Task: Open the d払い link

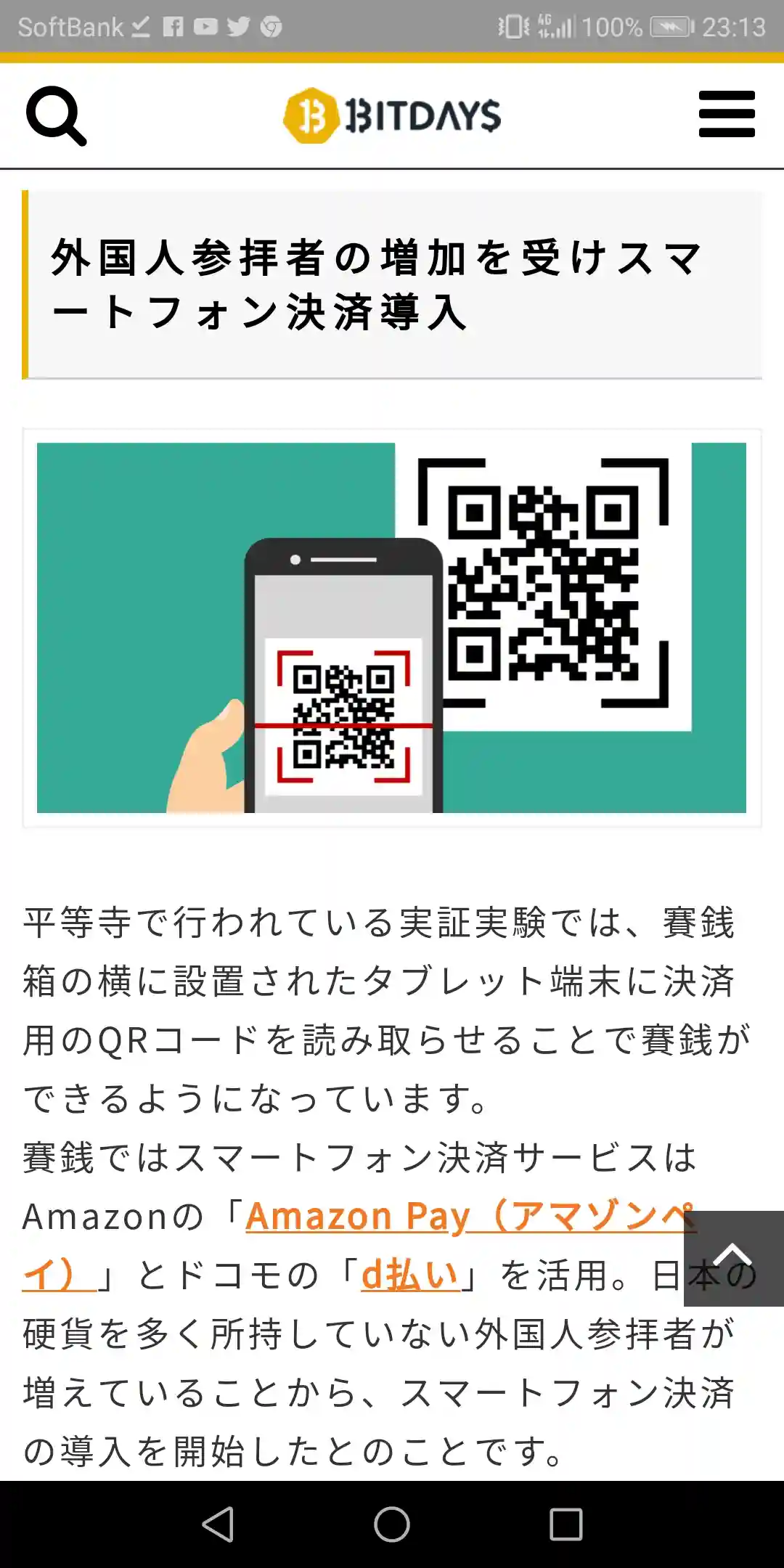Action: click(410, 1275)
